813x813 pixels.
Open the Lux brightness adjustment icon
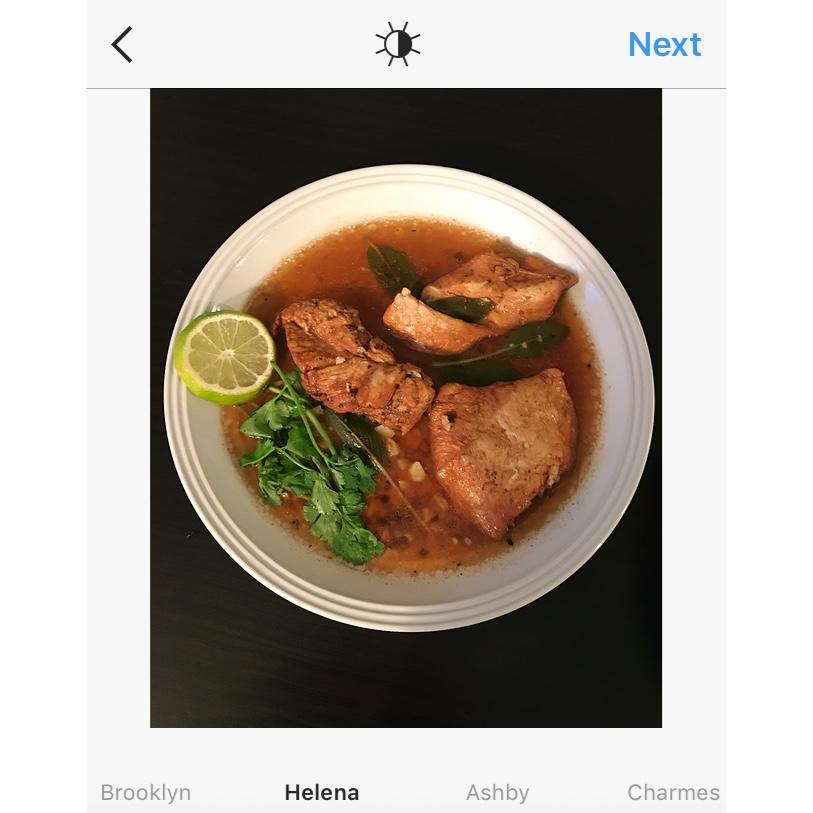click(x=397, y=45)
